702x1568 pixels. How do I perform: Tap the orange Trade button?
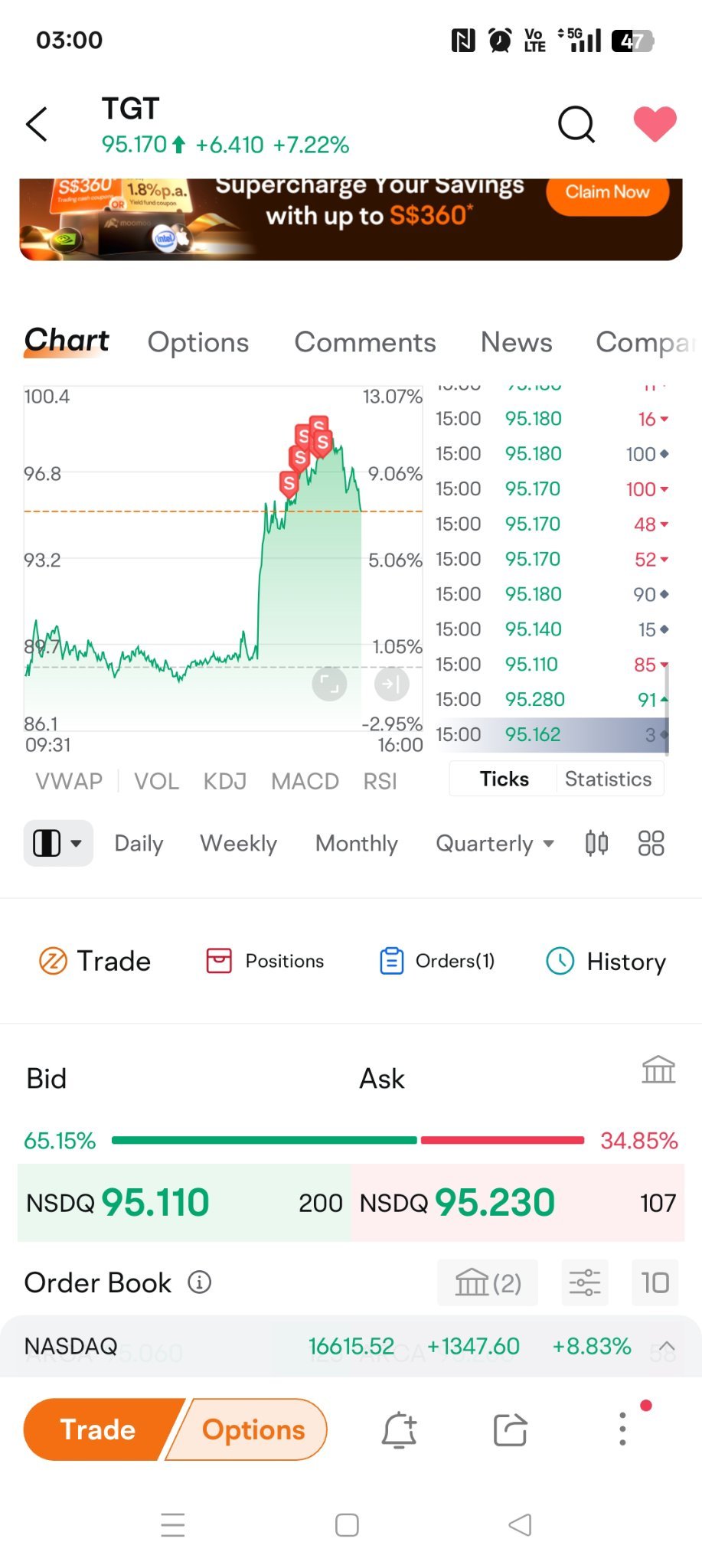[100, 1429]
